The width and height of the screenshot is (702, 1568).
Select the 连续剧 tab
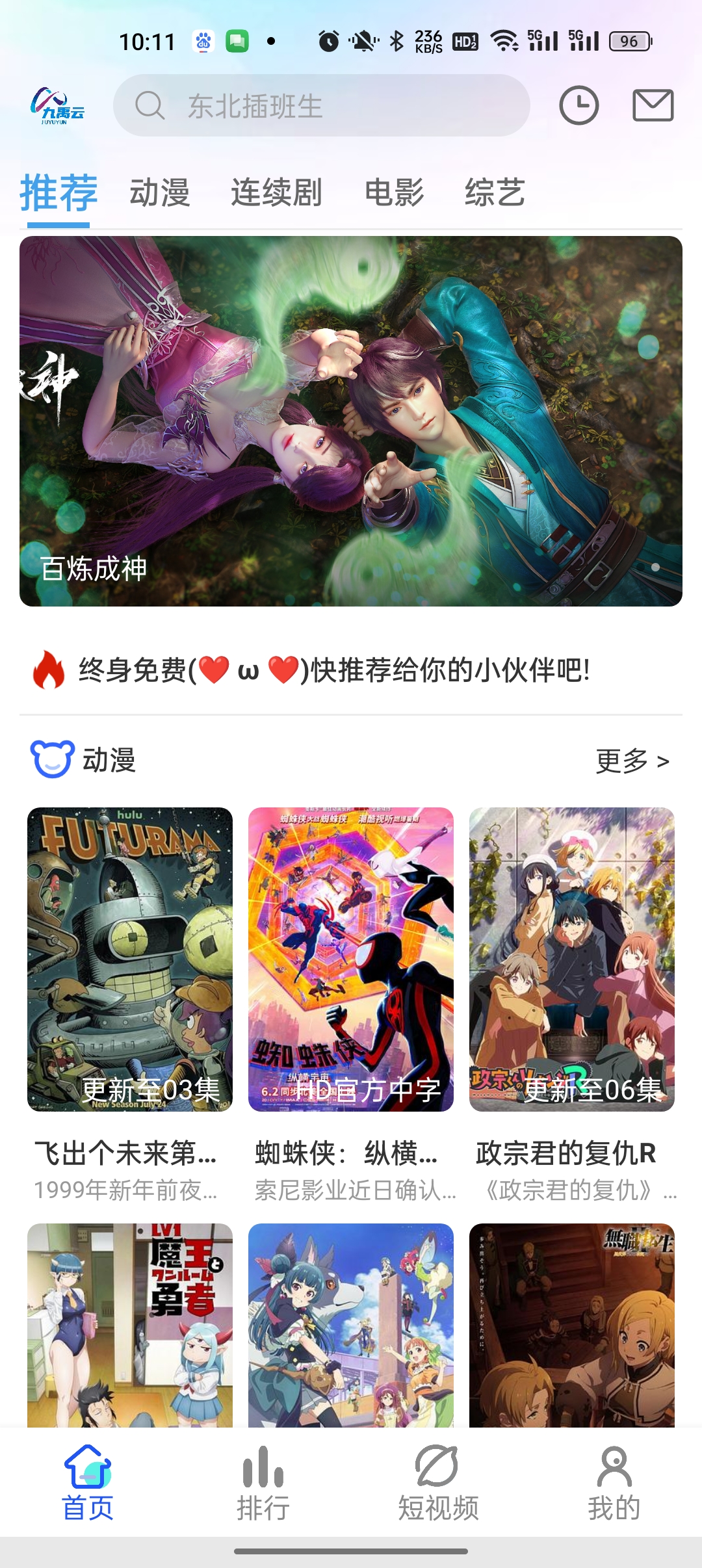pos(276,192)
